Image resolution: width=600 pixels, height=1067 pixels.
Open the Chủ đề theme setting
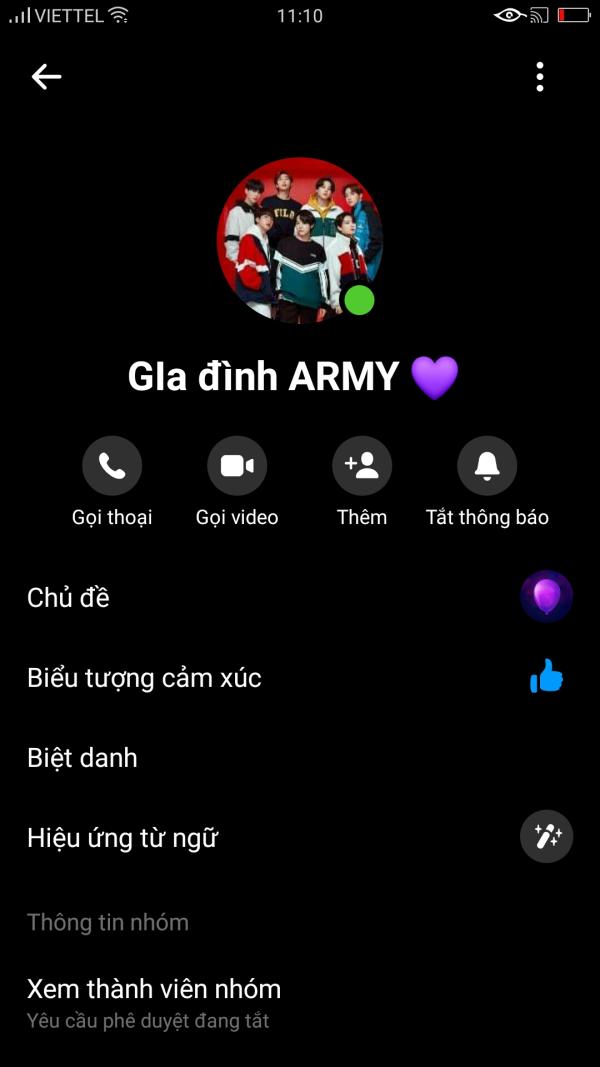pyautogui.click(x=300, y=597)
